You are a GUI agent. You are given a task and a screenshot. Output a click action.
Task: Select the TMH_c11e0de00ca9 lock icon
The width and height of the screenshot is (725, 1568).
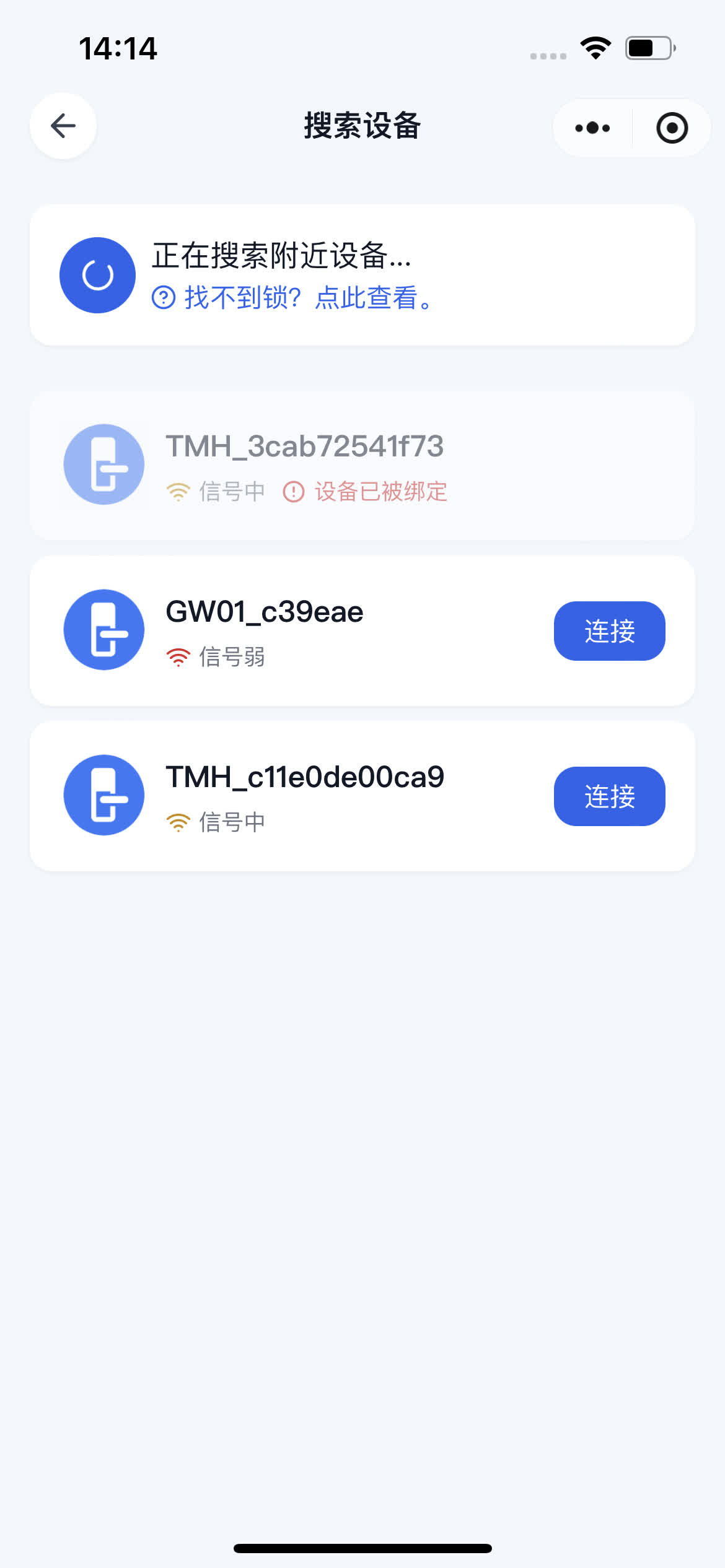(x=103, y=796)
